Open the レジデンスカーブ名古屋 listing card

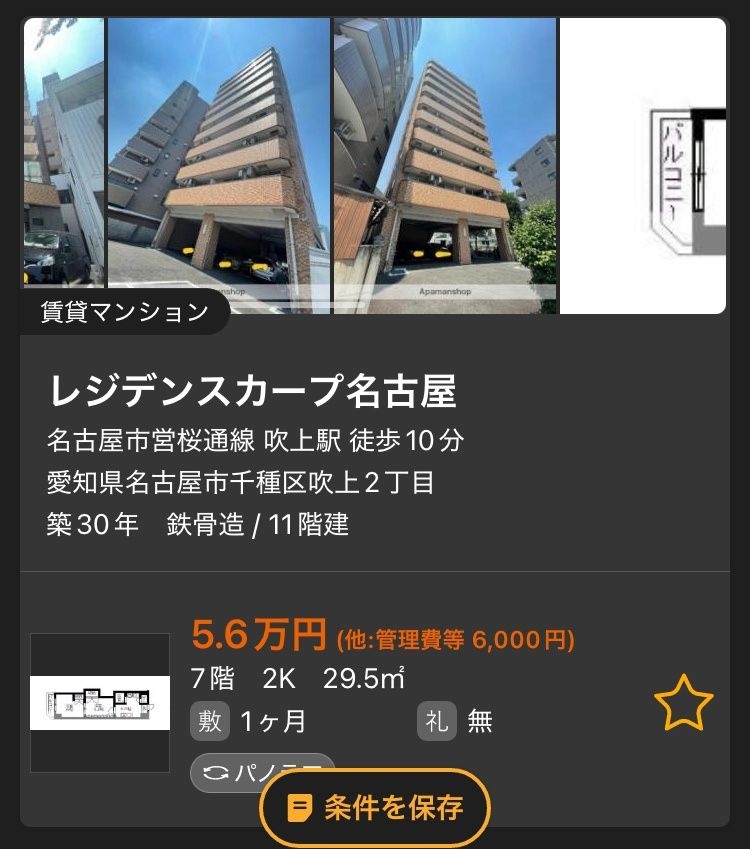point(252,393)
